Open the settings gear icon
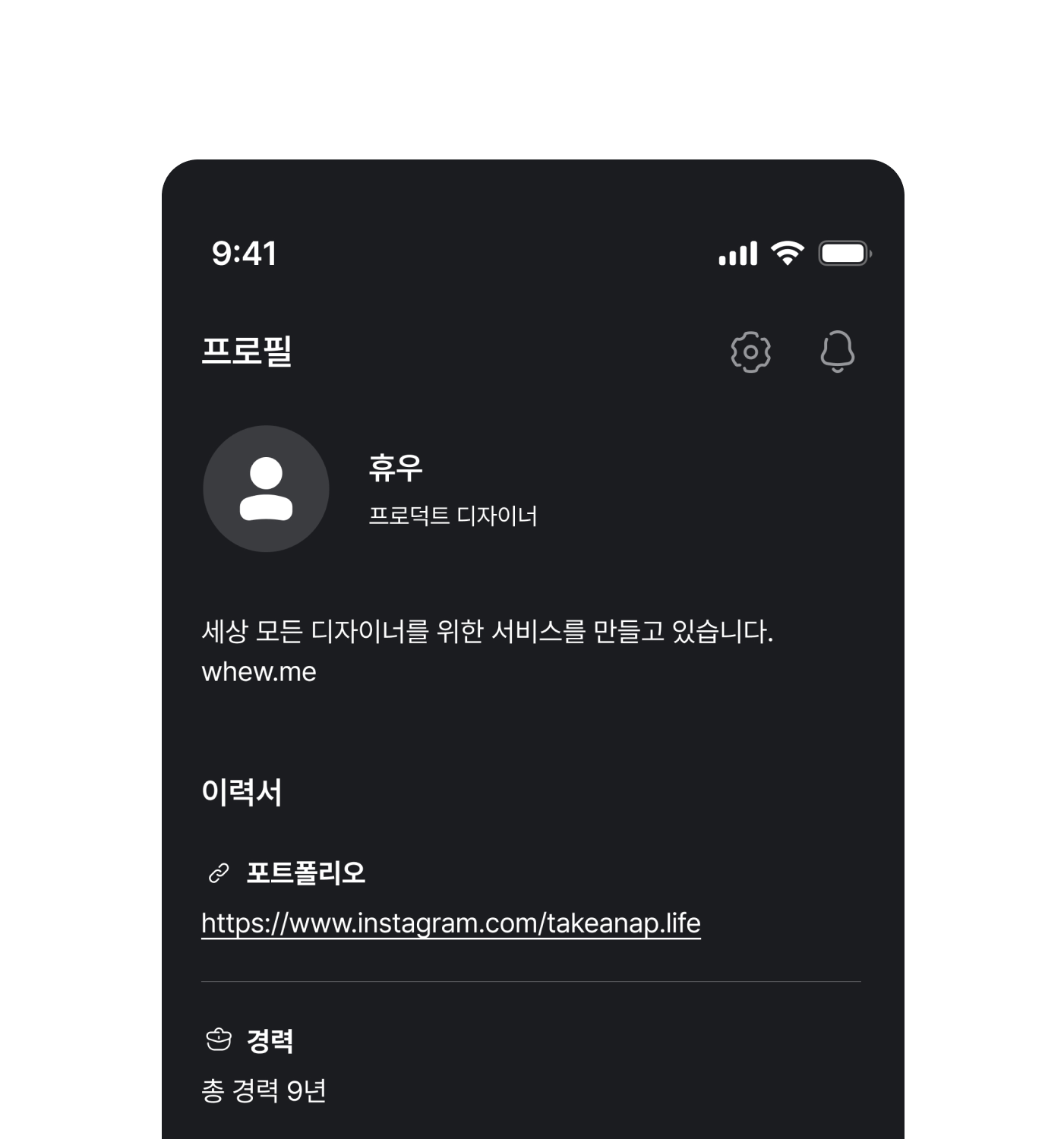Screen dimensions: 1064x1139 750,352
